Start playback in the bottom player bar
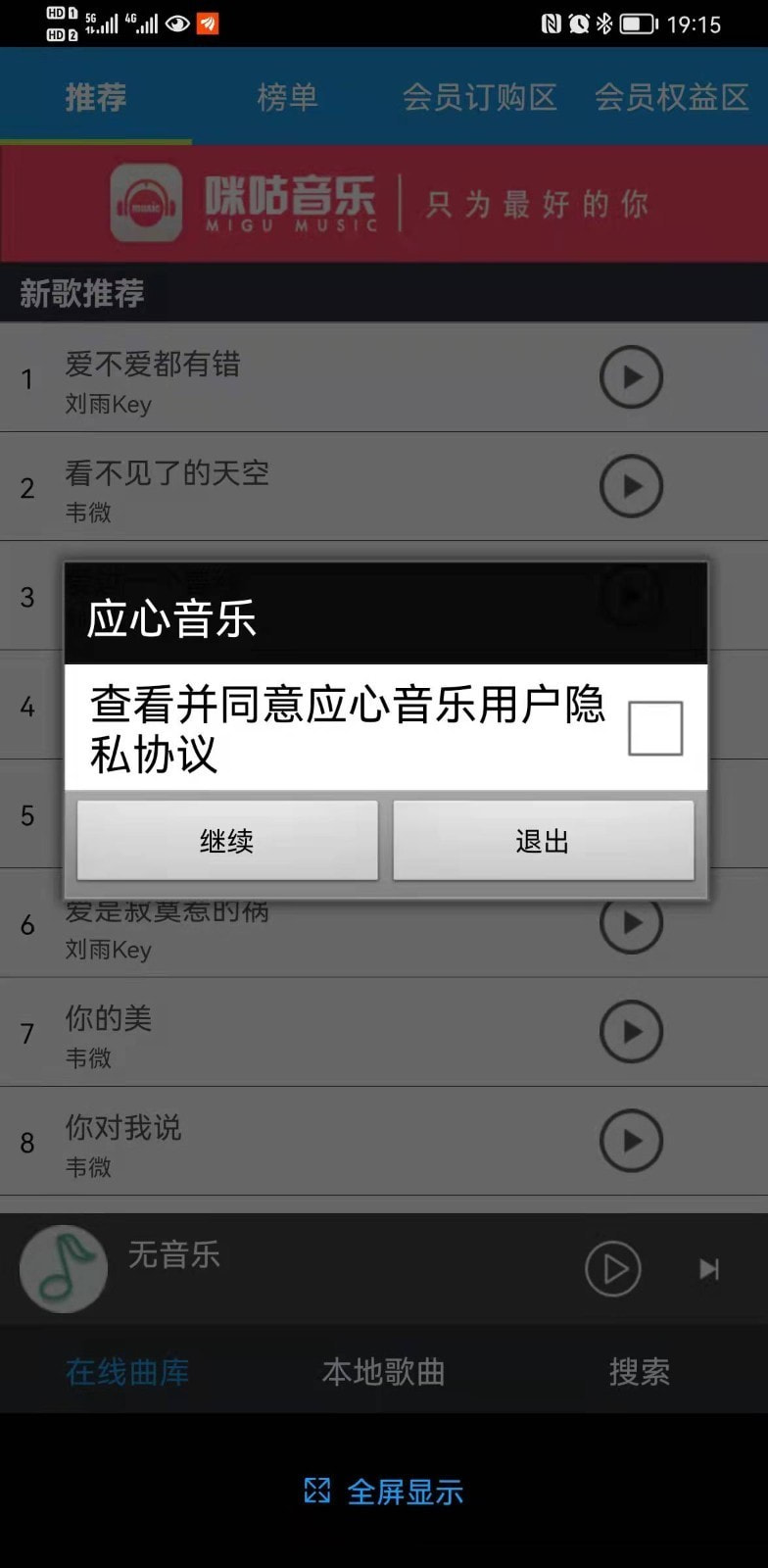 point(613,1269)
